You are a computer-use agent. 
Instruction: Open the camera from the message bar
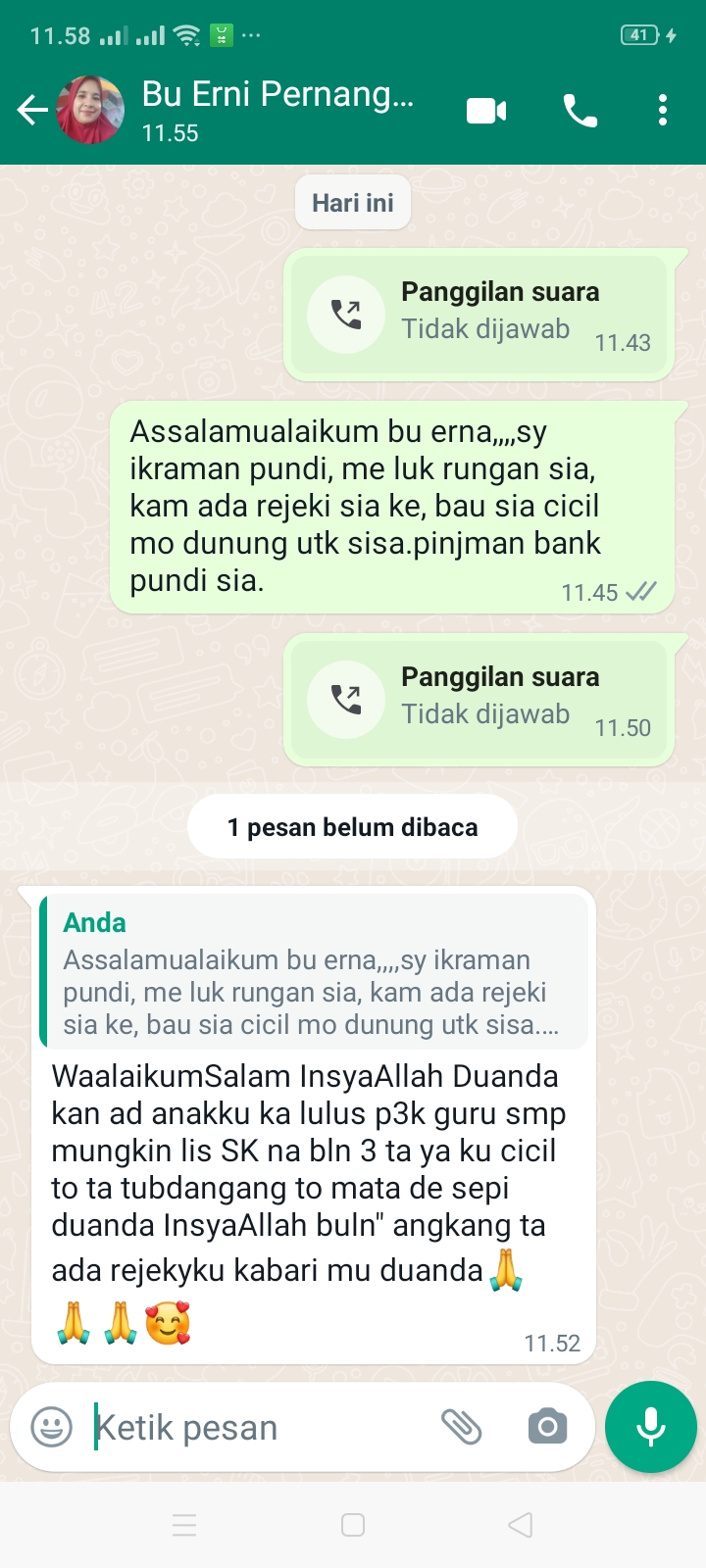click(547, 1427)
